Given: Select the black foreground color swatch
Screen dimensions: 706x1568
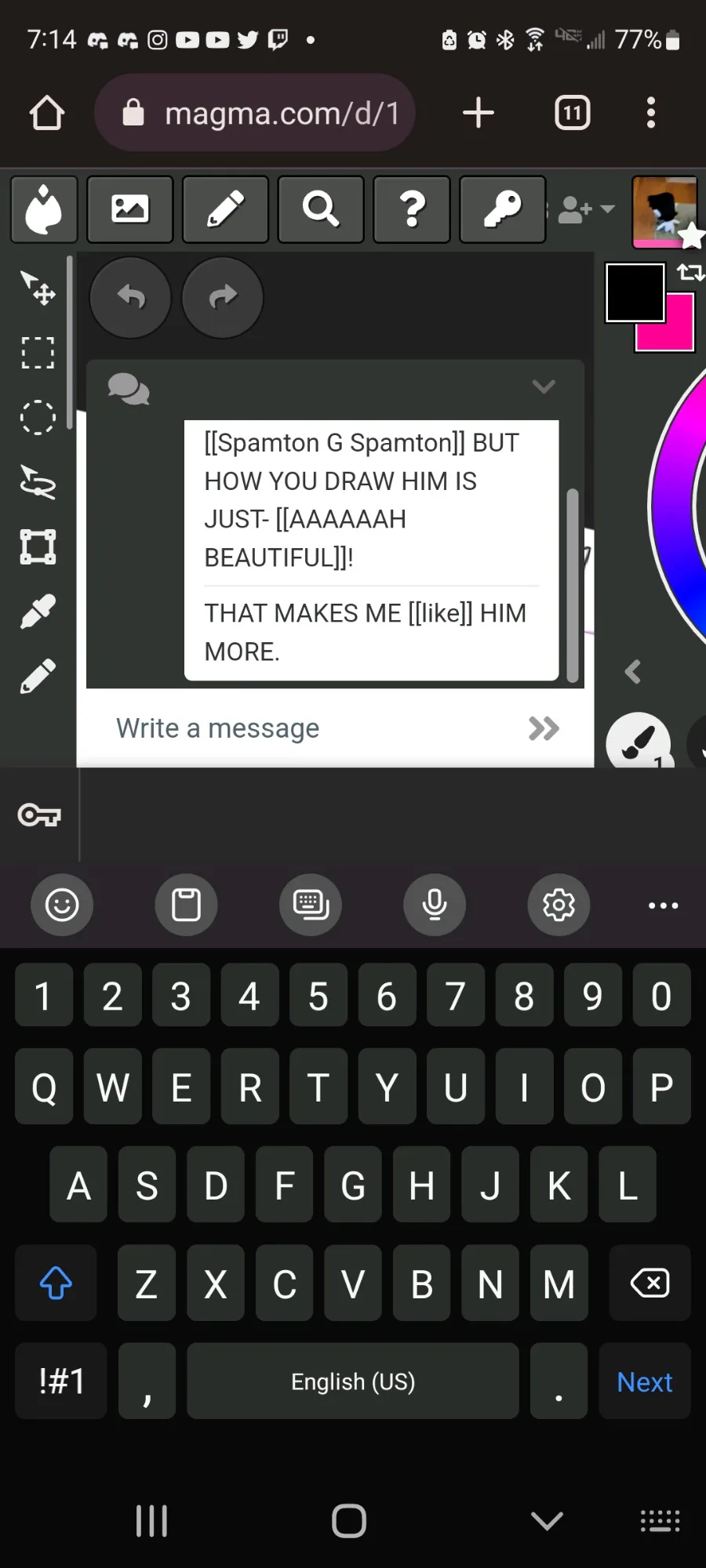Looking at the screenshot, I should pos(635,292).
